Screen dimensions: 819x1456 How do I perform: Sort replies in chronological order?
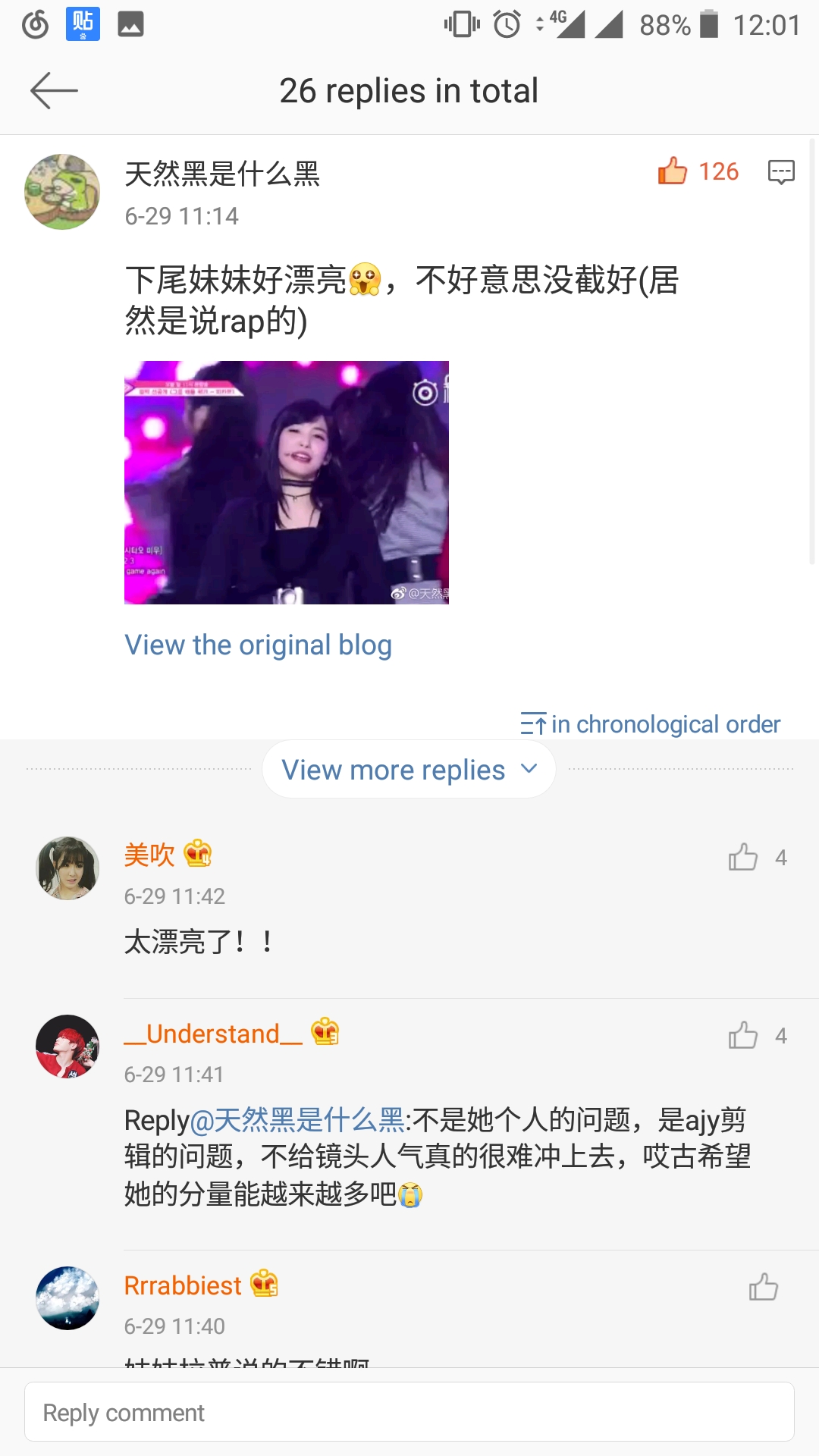point(650,724)
